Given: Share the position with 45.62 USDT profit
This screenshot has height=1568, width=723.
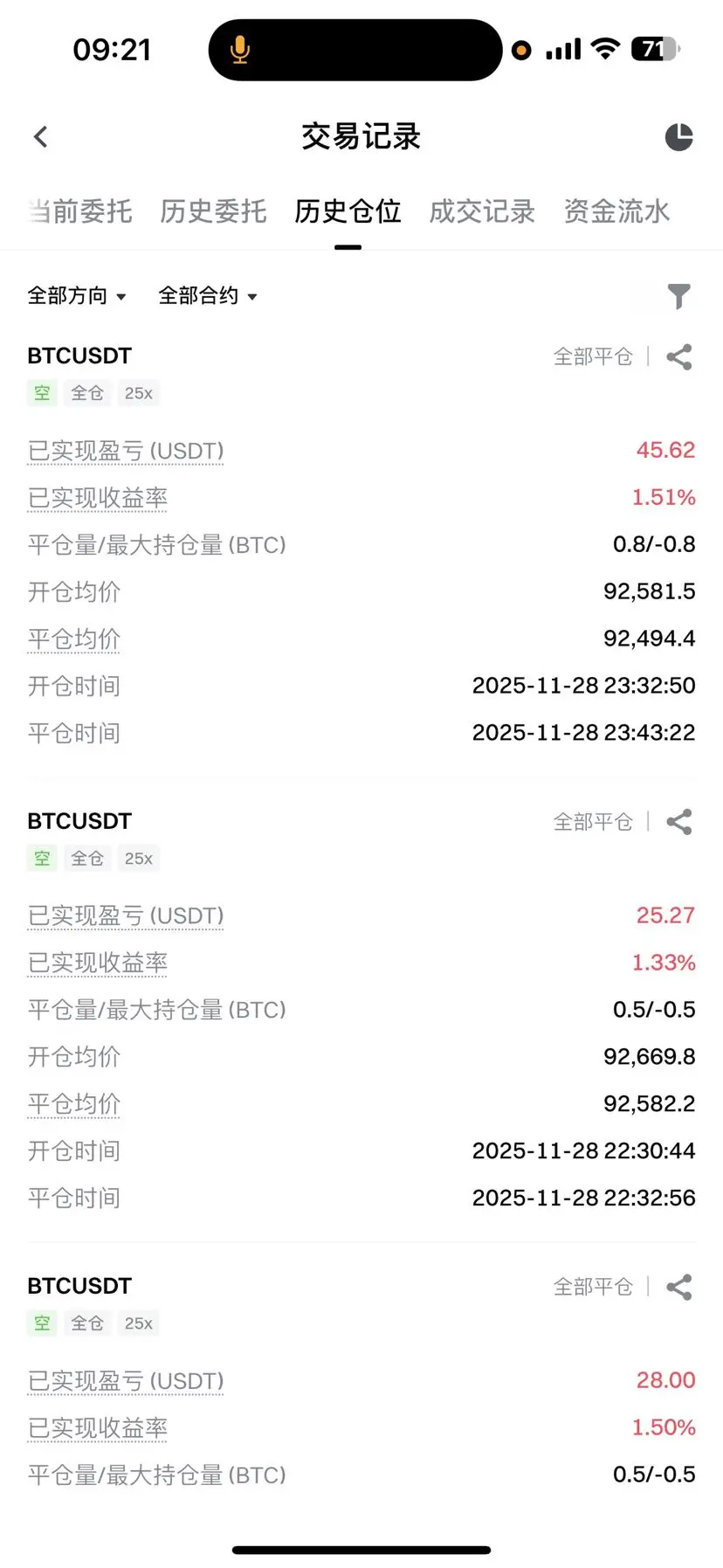Looking at the screenshot, I should click(x=679, y=357).
